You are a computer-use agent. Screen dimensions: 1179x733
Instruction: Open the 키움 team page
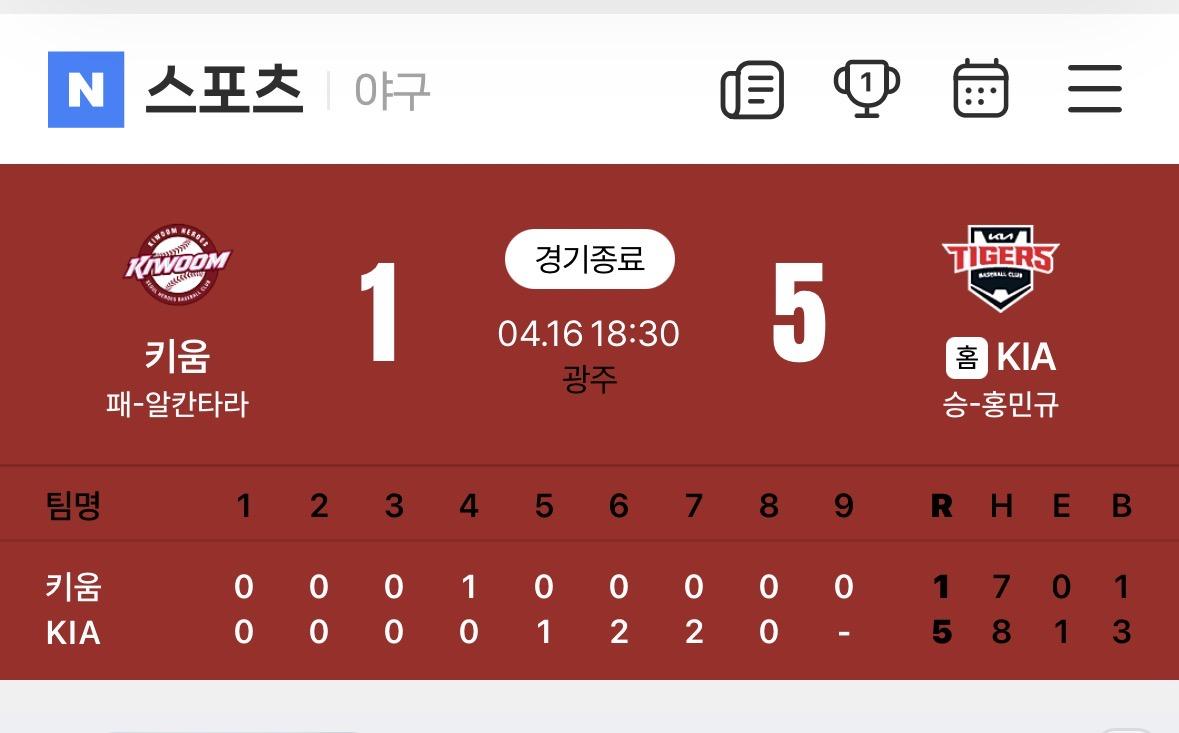coord(177,265)
